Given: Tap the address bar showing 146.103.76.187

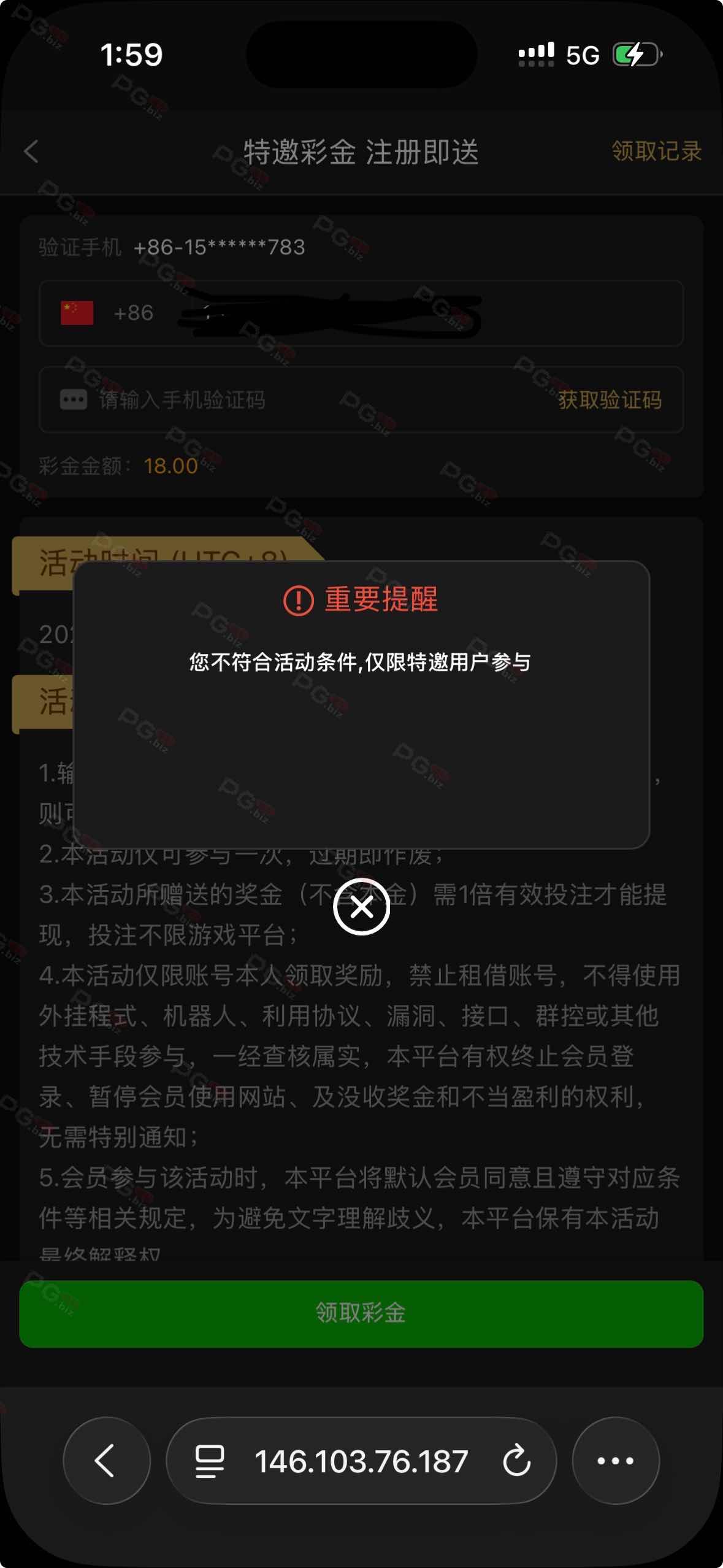Looking at the screenshot, I should tap(361, 1460).
